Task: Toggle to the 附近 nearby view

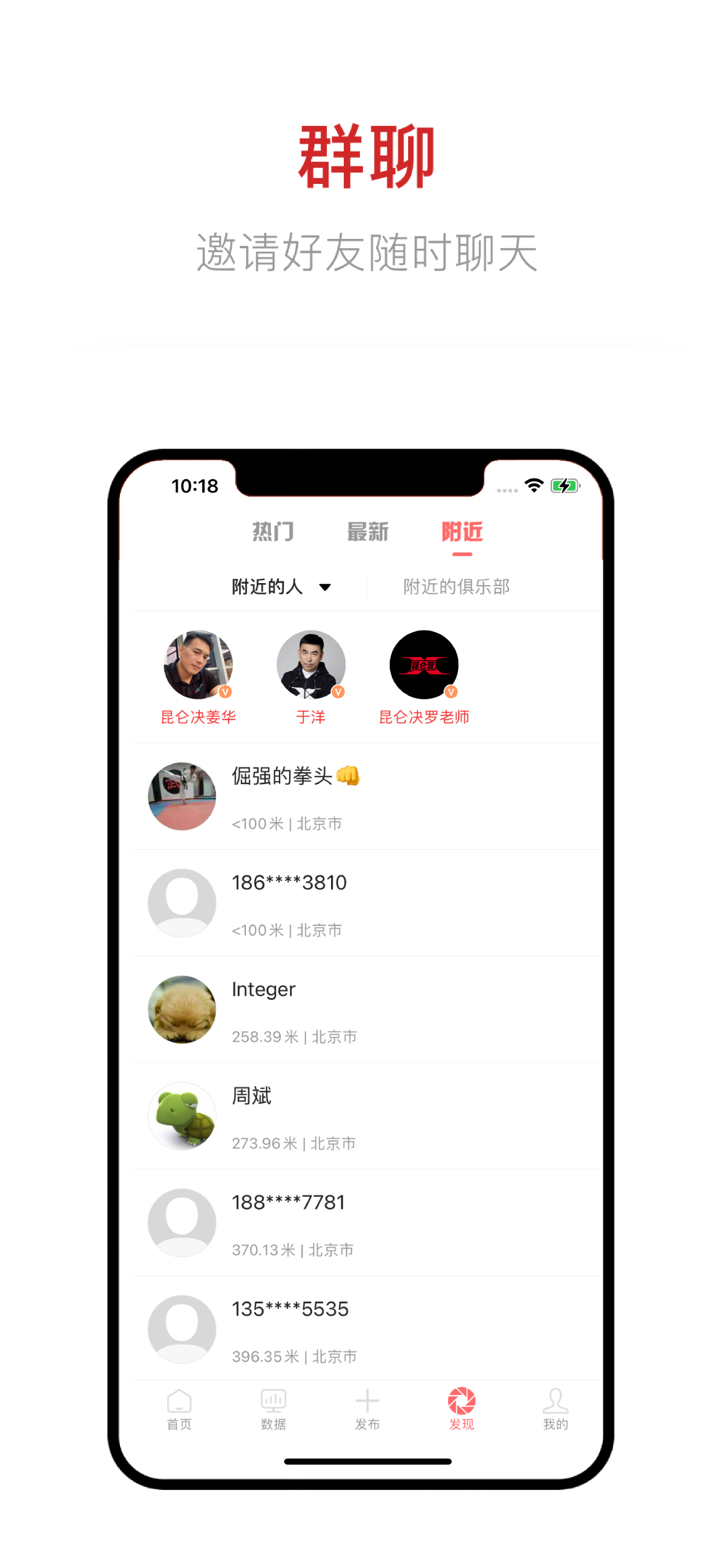Action: click(x=461, y=532)
